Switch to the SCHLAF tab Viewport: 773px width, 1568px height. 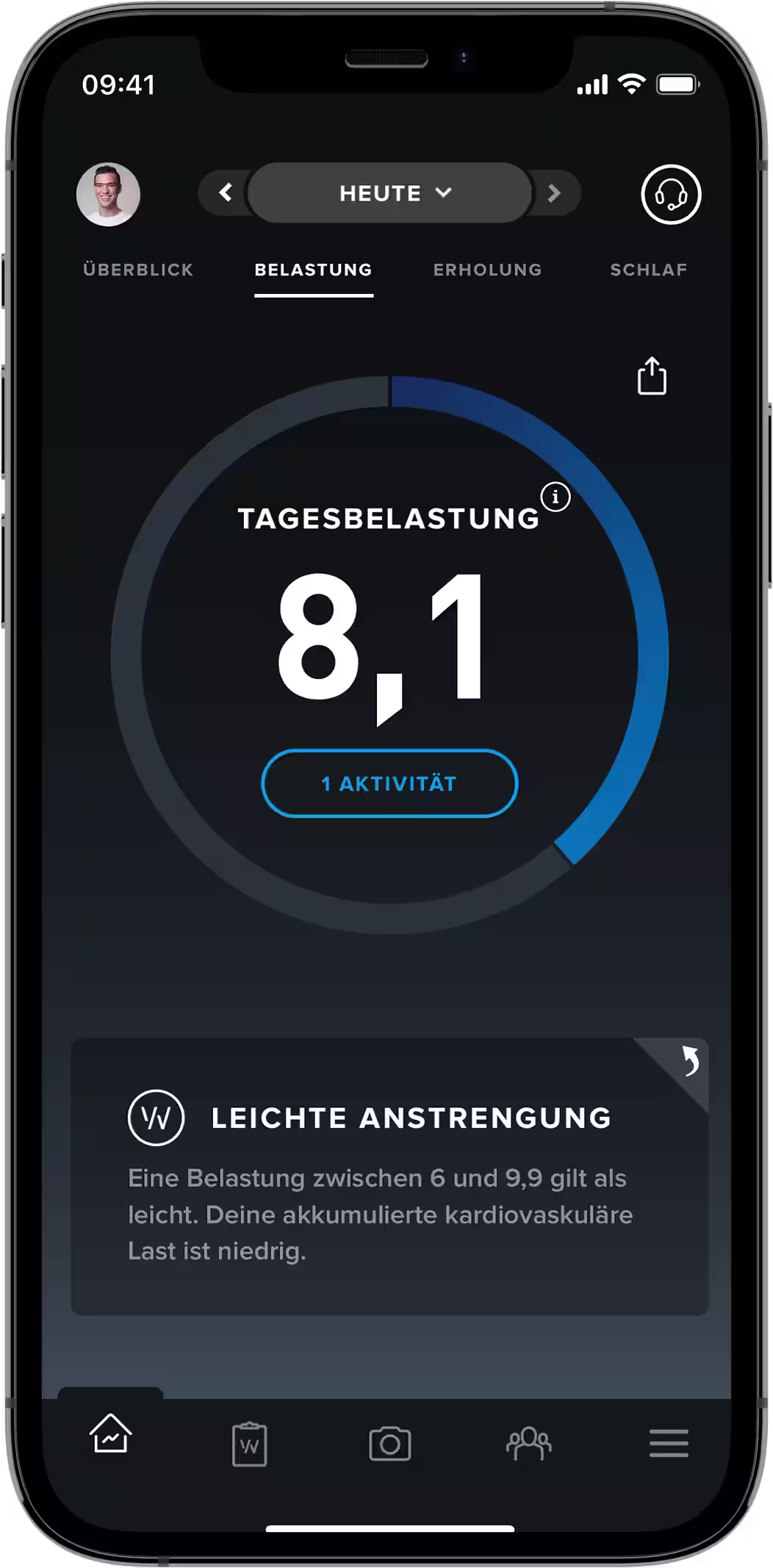pos(648,270)
